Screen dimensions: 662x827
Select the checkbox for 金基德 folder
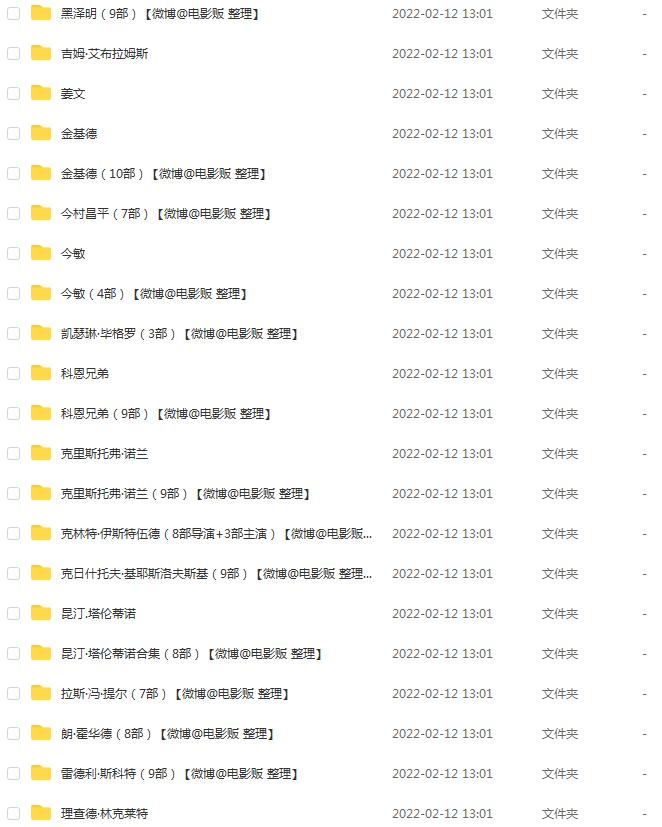[x=14, y=134]
